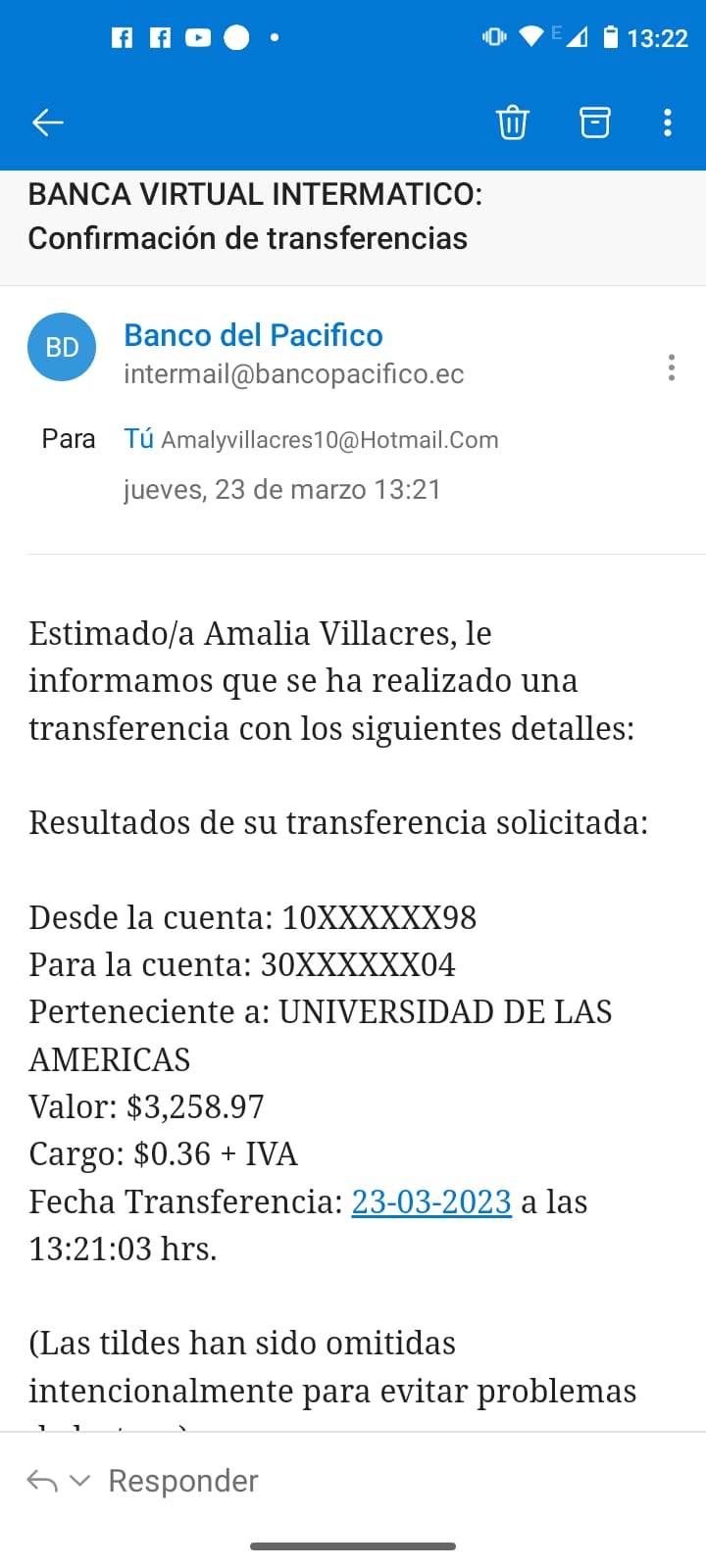
Task: Tap Responder to reply
Action: coord(183,1481)
